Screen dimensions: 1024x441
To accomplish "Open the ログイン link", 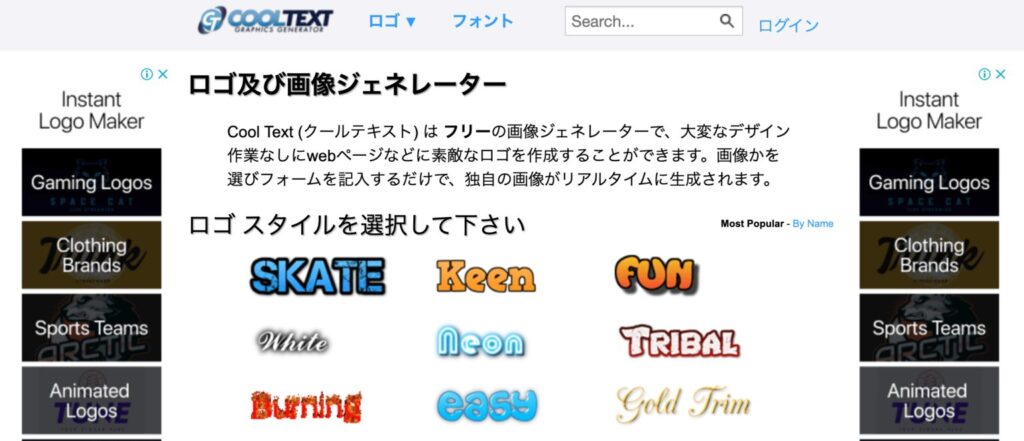I will click(788, 26).
